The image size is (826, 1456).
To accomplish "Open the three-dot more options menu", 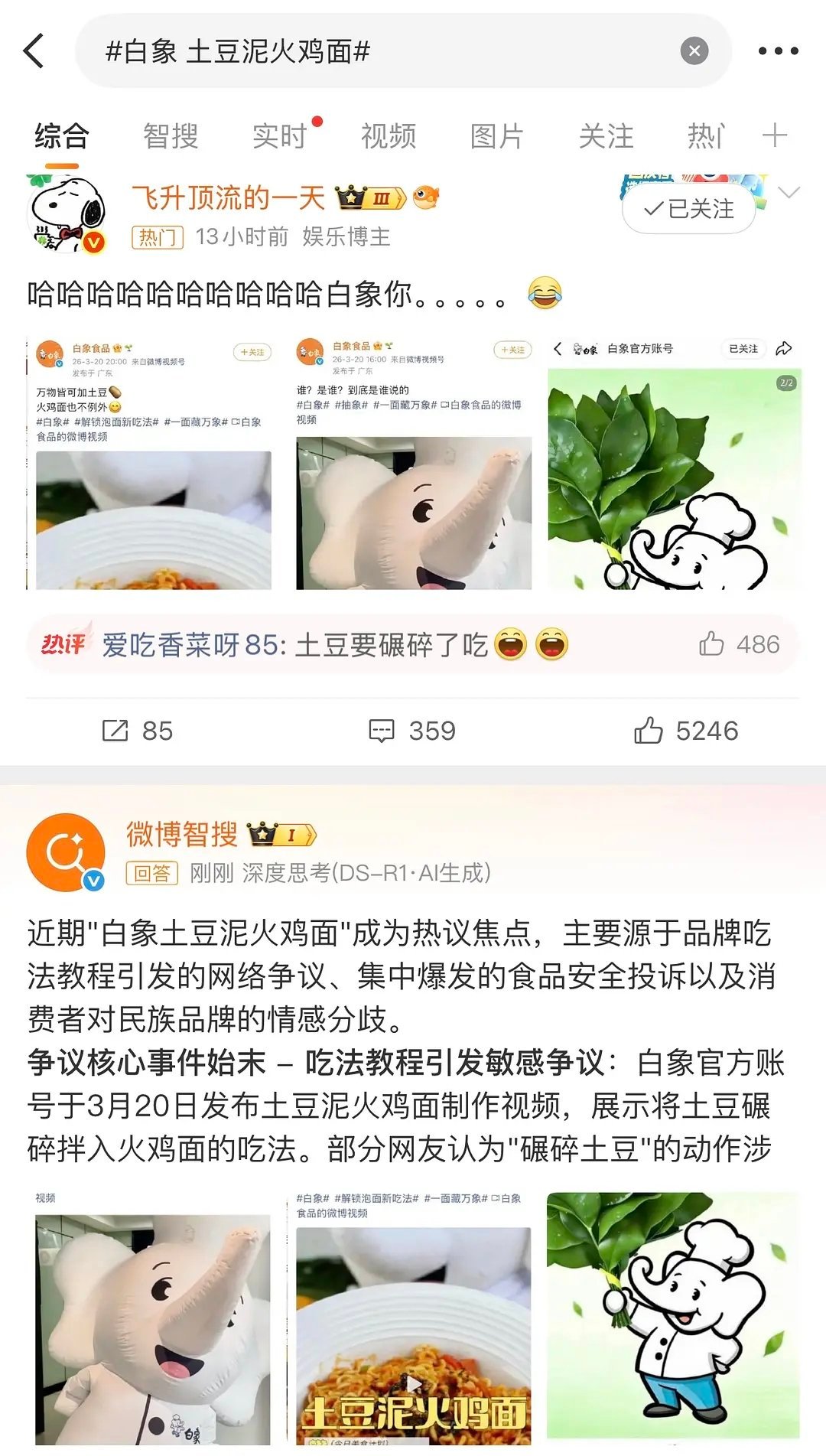I will [778, 50].
